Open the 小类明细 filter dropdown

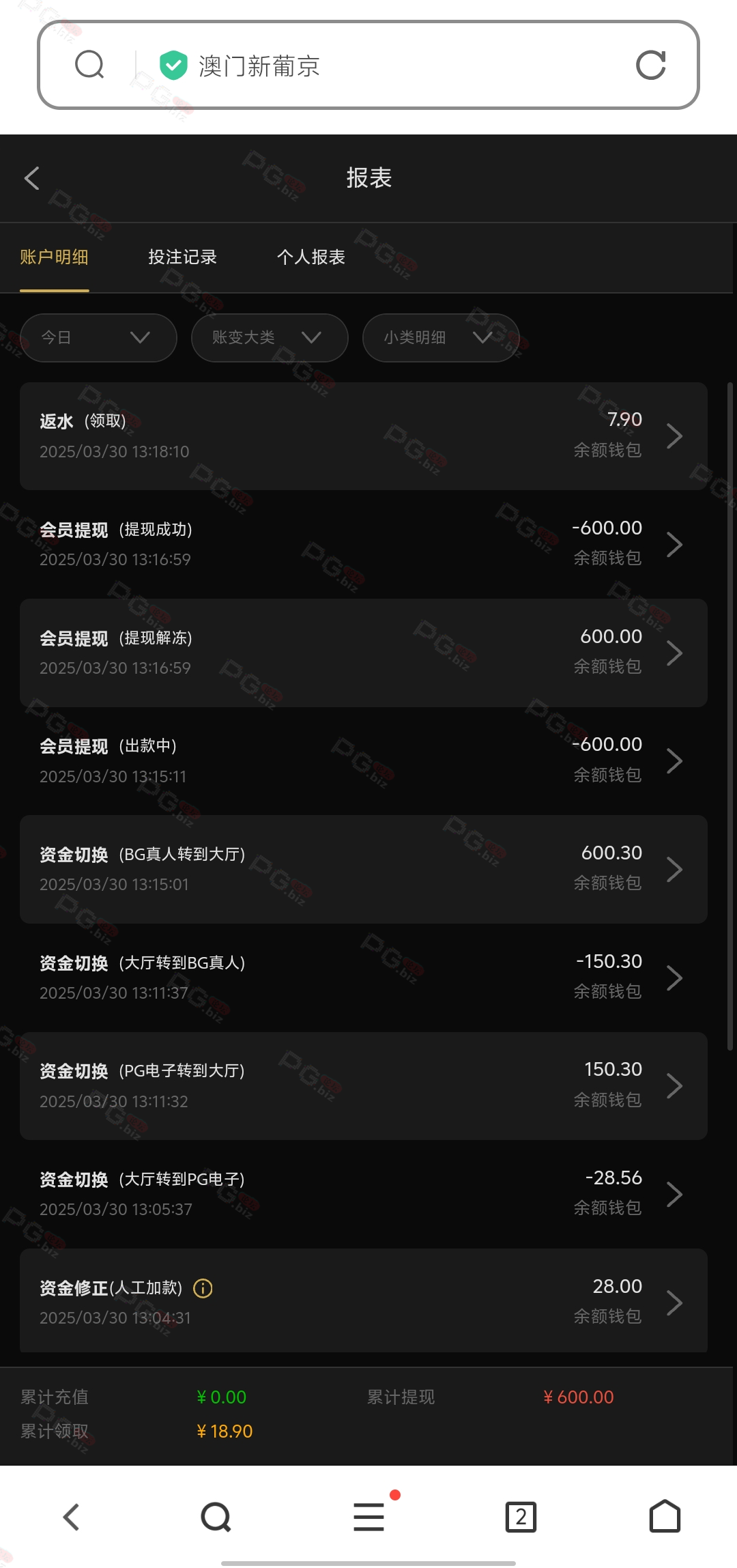441,337
